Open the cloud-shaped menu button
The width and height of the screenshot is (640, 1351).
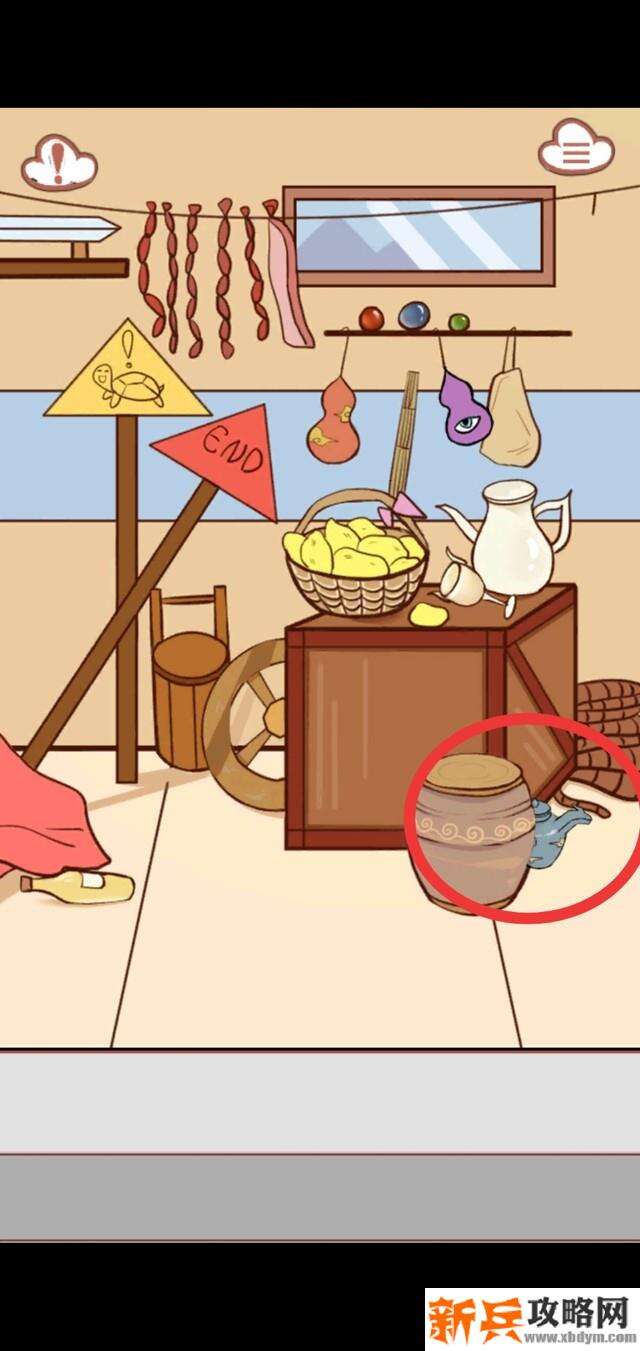tap(576, 150)
